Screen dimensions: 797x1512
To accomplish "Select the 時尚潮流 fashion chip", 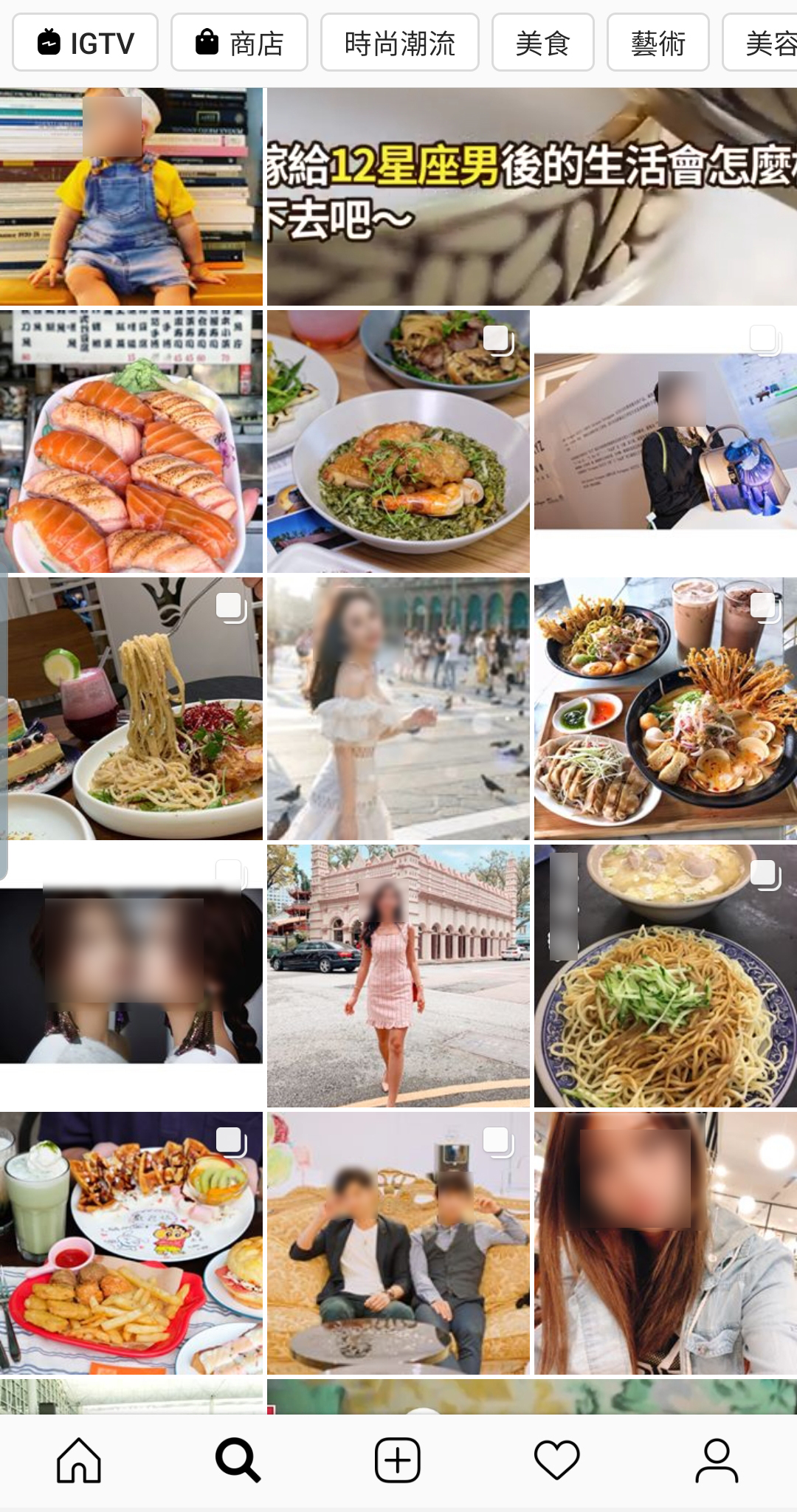I will (399, 43).
